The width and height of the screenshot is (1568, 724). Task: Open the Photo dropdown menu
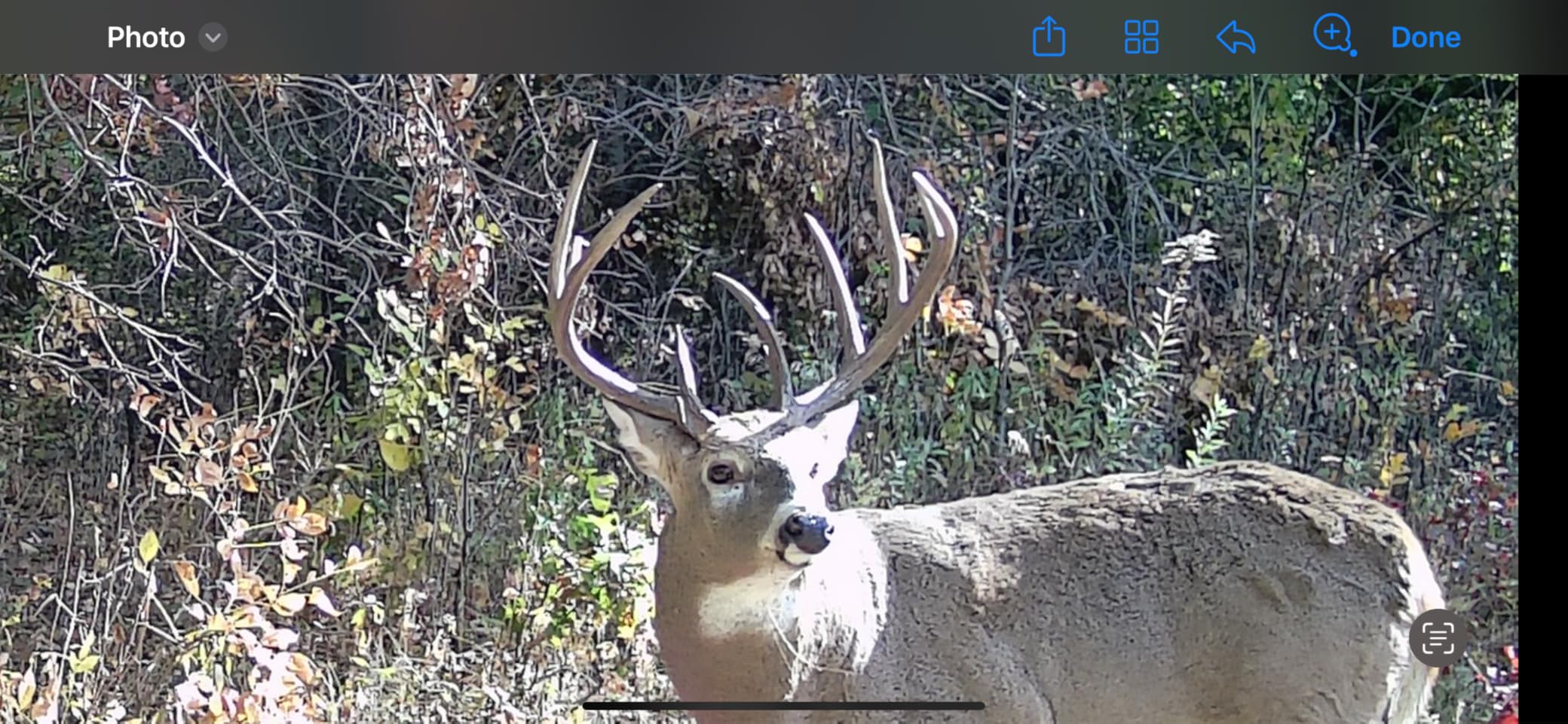(213, 37)
